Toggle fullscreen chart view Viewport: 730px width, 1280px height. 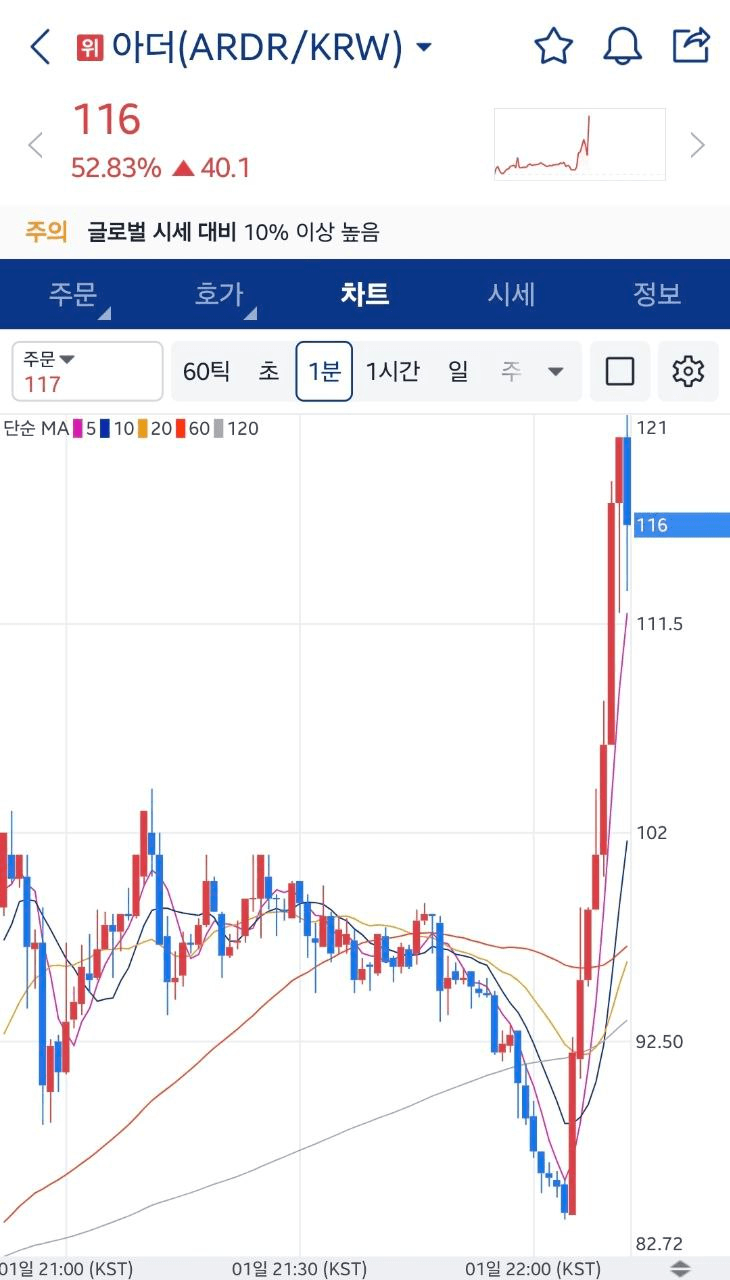[x=620, y=372]
